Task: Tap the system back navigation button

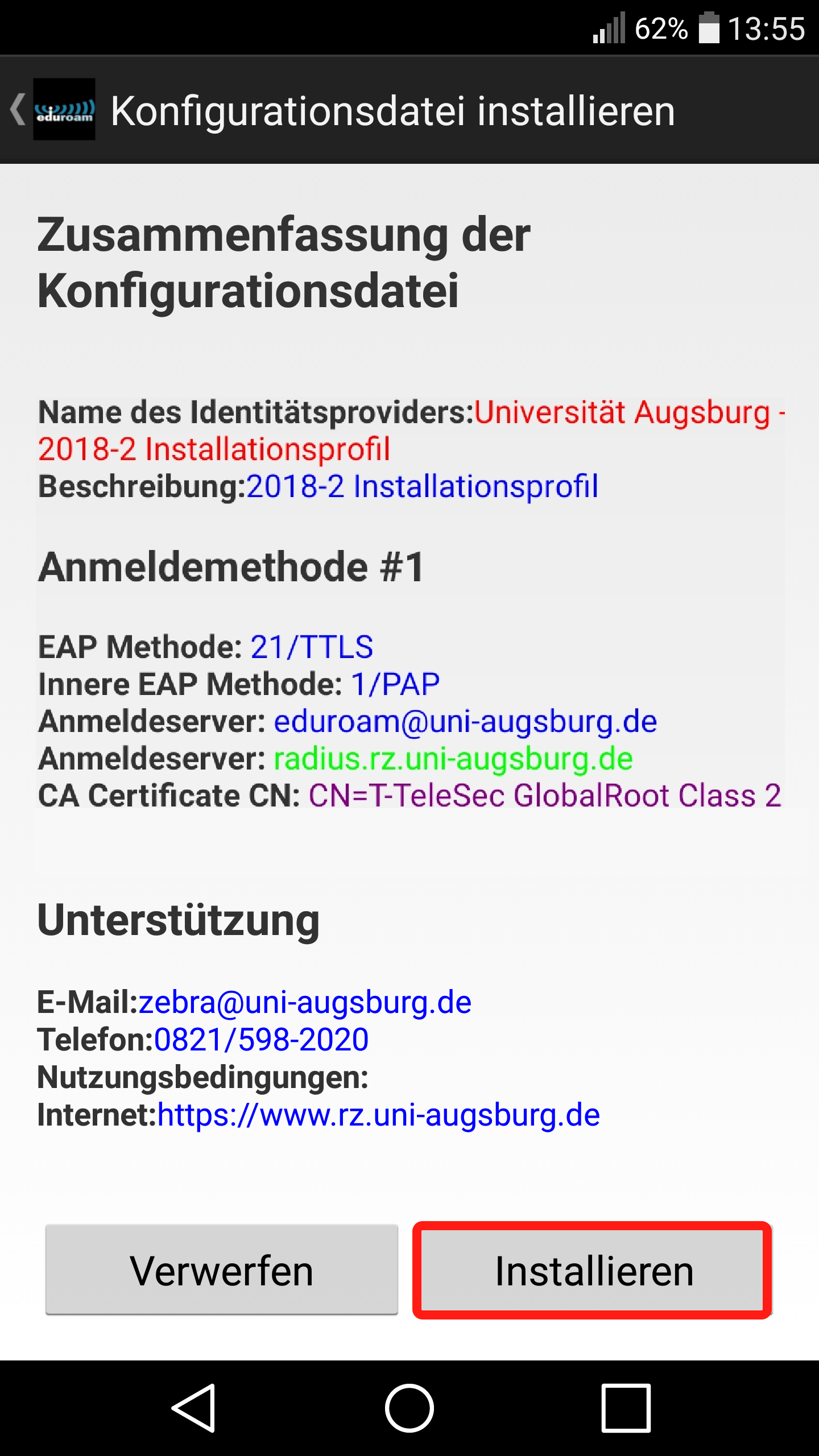Action: click(193, 1408)
